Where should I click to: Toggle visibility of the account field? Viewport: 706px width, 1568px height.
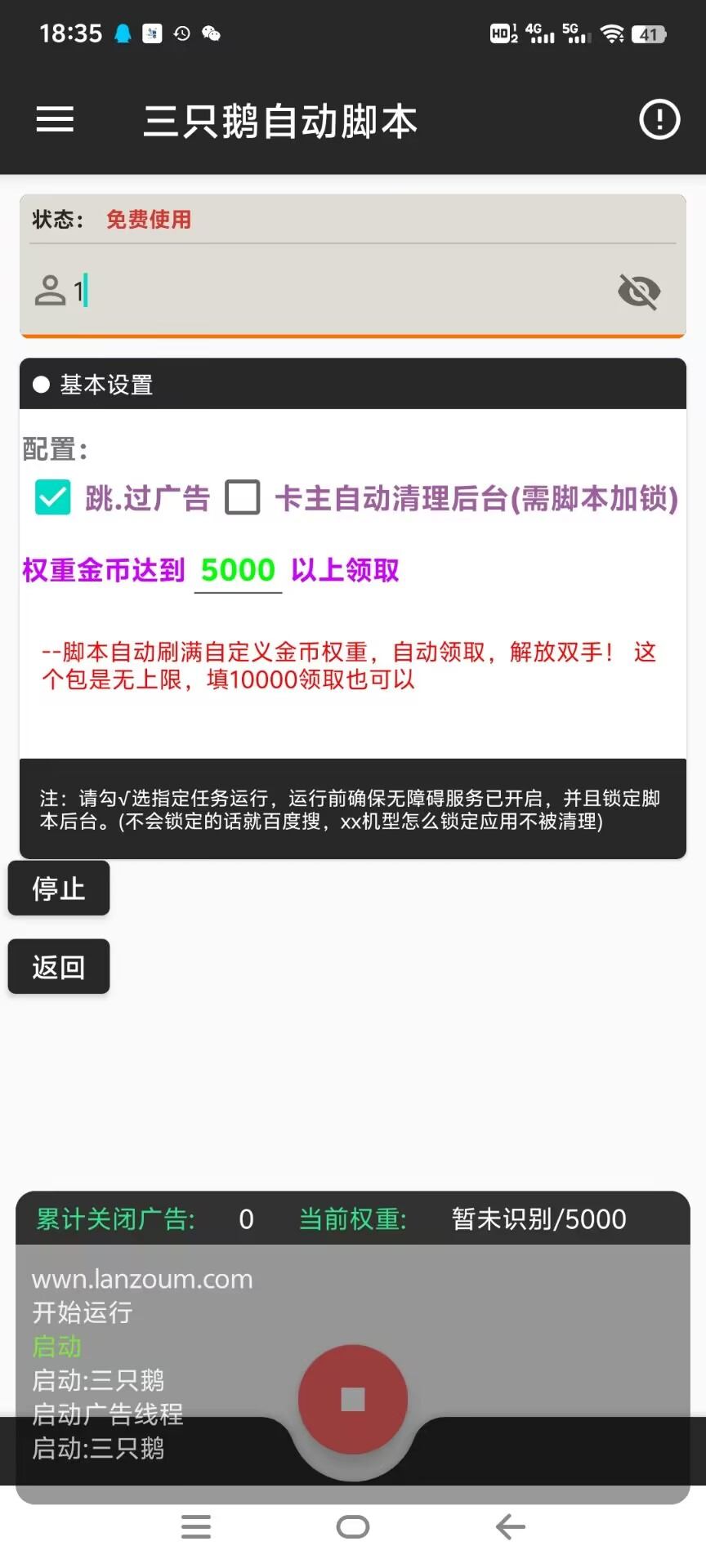639,292
